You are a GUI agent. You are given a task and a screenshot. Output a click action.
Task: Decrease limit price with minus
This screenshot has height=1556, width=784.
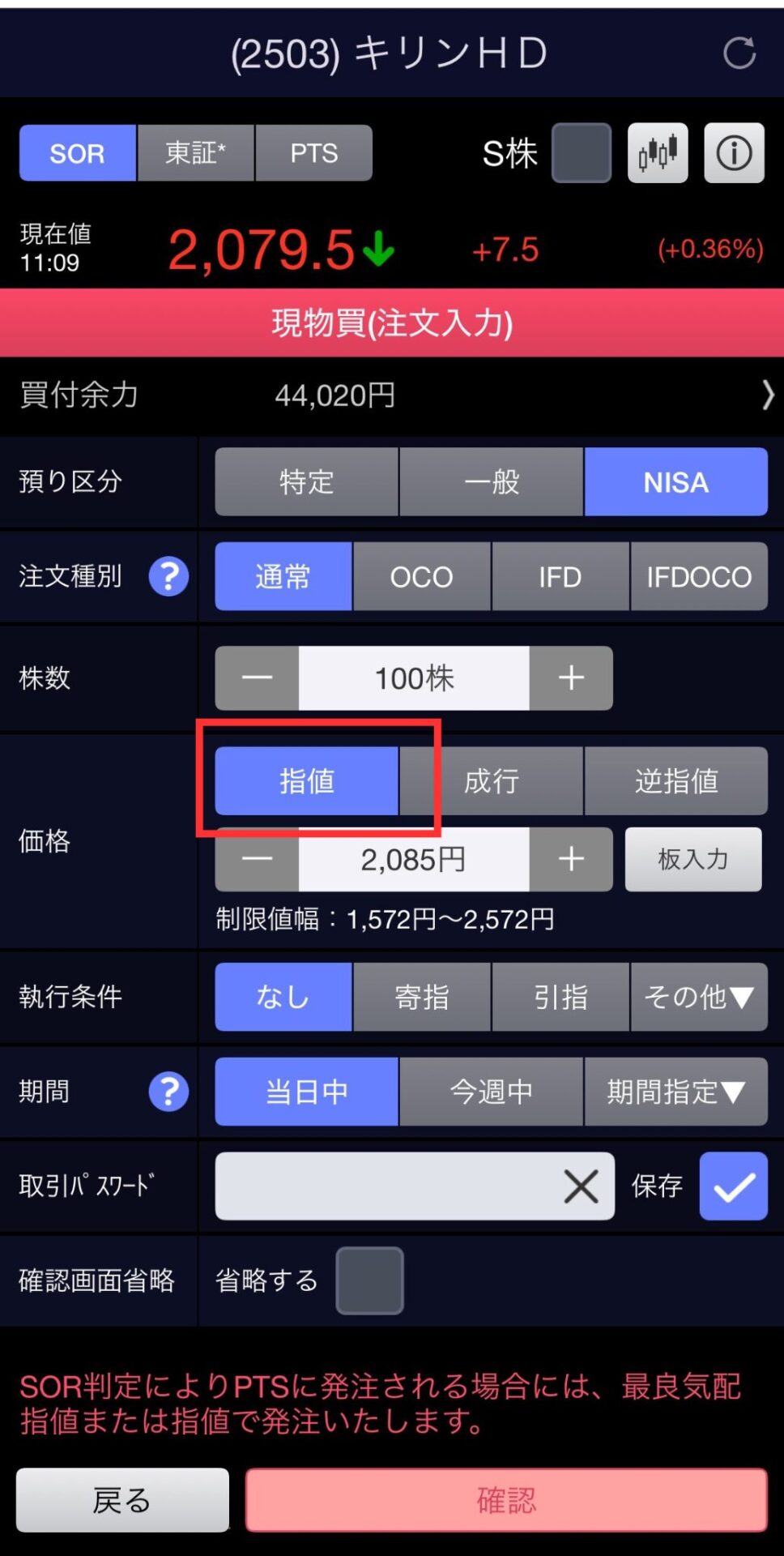257,859
